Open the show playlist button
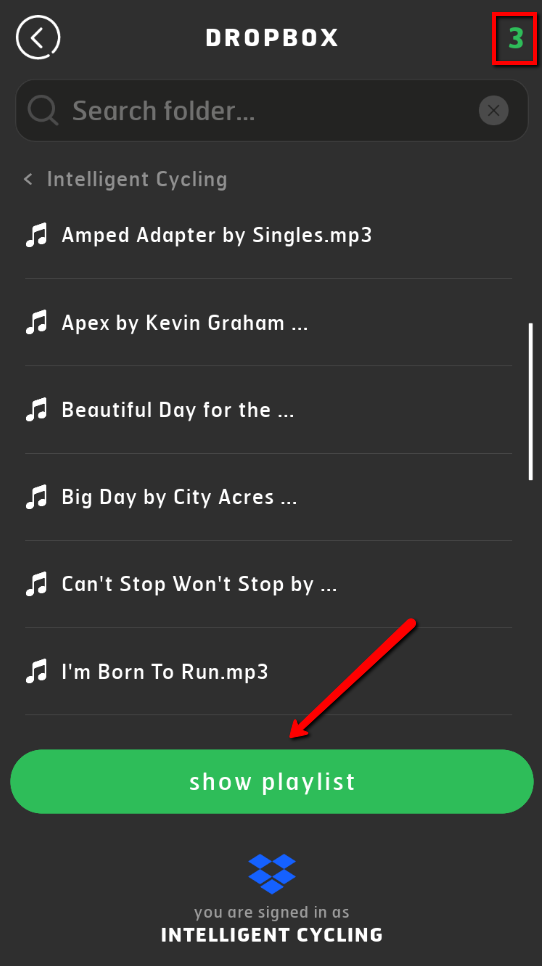This screenshot has width=542, height=966. click(x=272, y=781)
